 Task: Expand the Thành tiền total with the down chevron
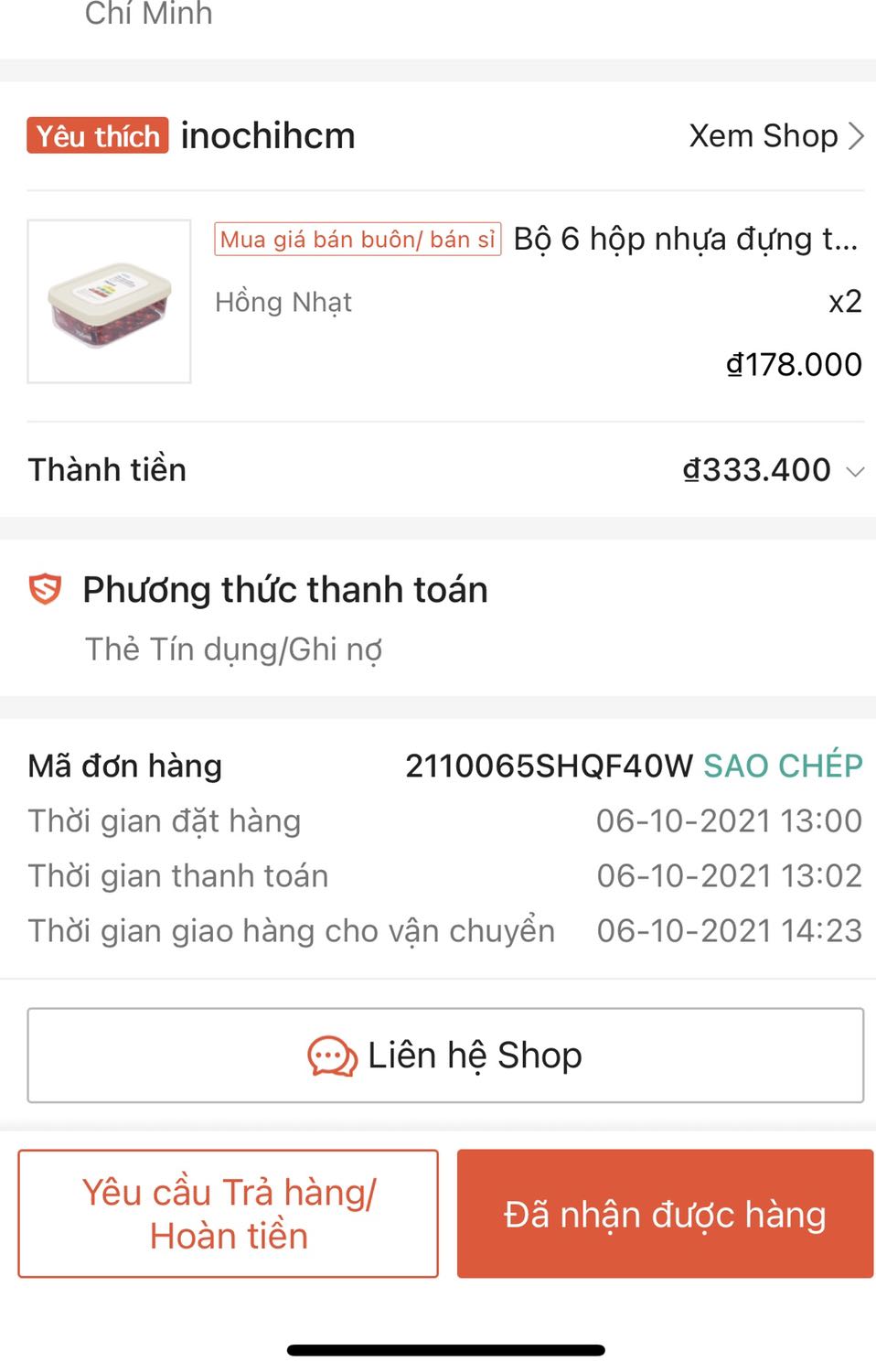click(x=854, y=472)
